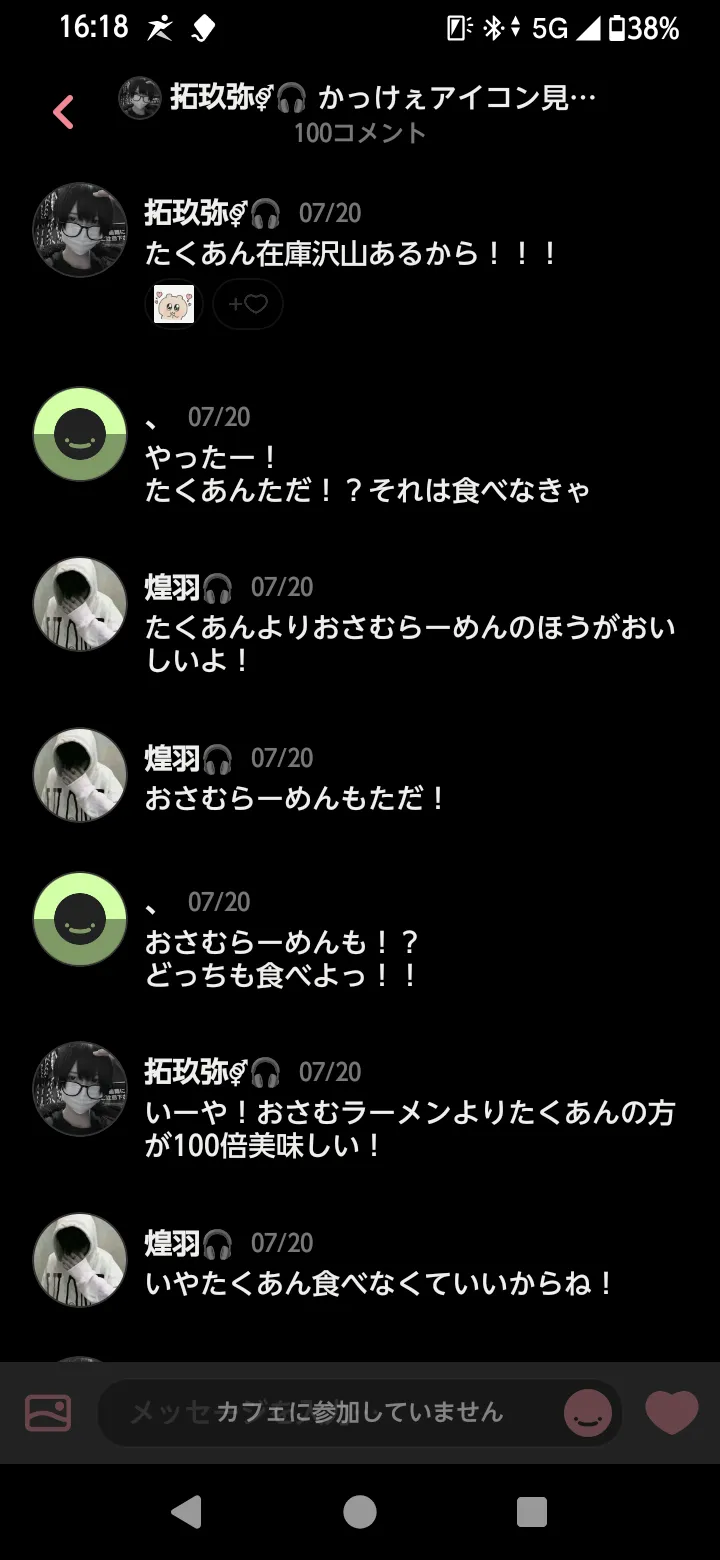Open 拓玖弥's avatar on the 在庫沢山 comment
Screen dimensions: 720x1560
[80, 229]
